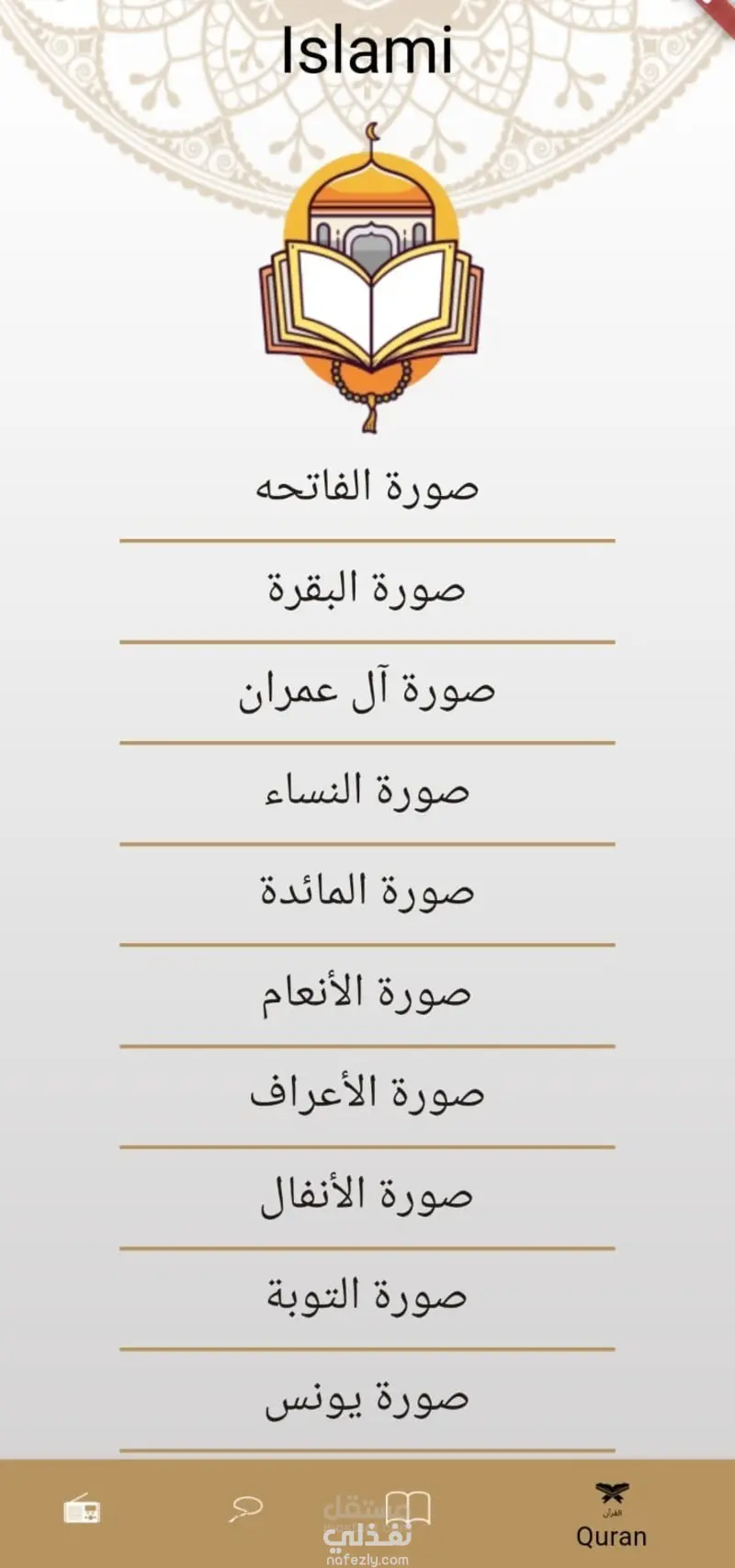Open سورة الفاتحه from the list
Viewport: 735px width, 1568px height.
(367, 487)
